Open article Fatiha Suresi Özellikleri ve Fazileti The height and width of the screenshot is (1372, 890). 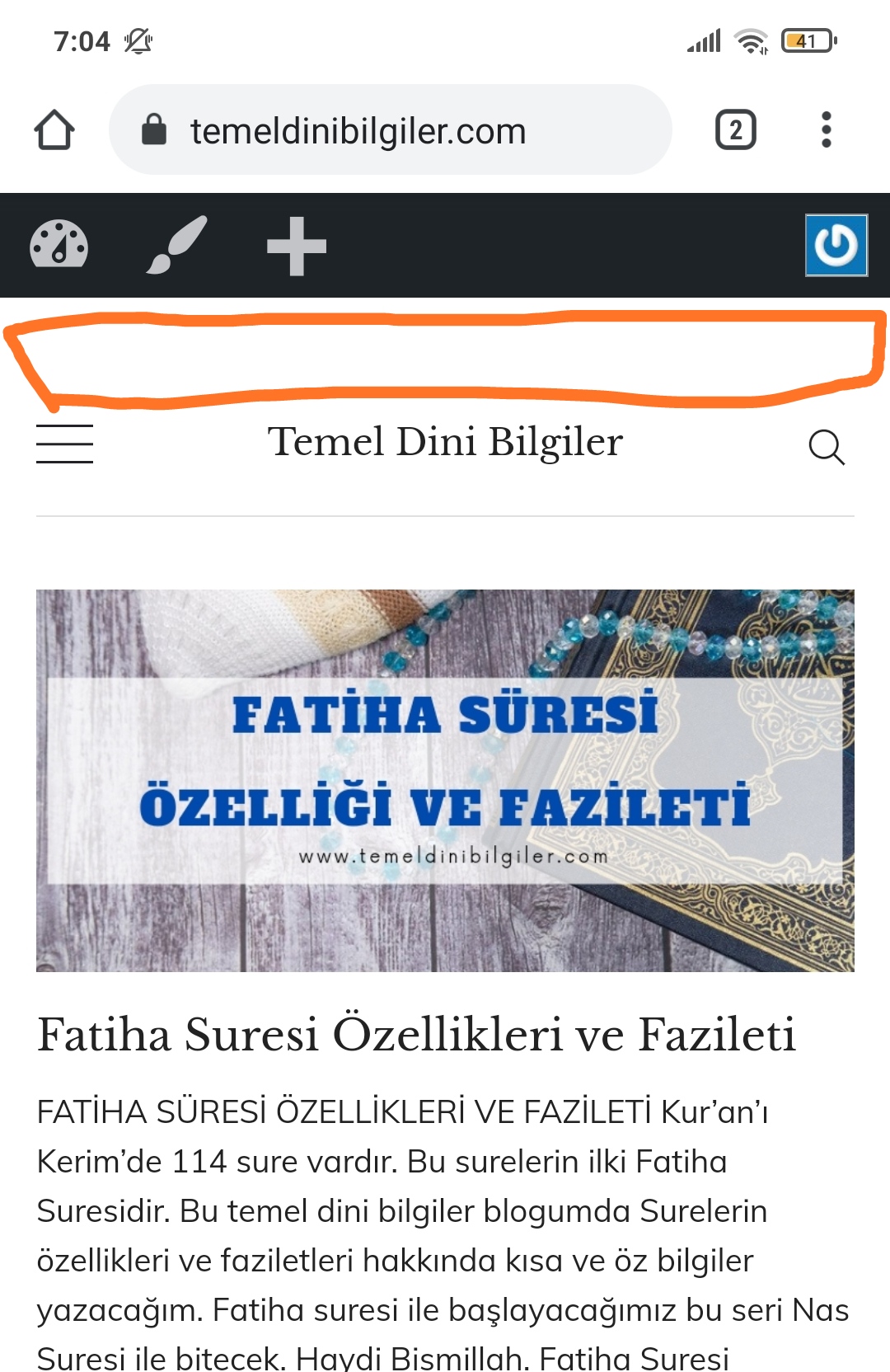416,1034
